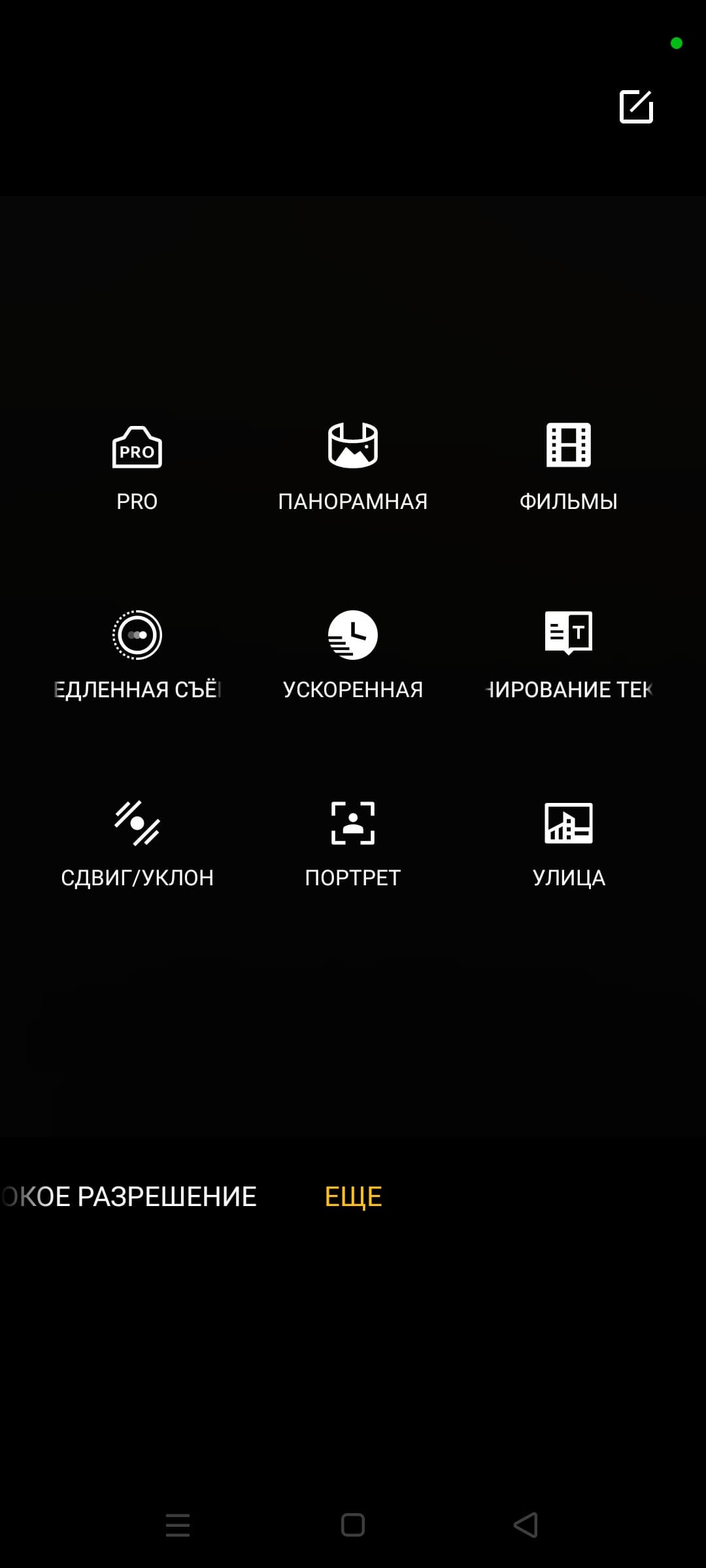Screen dimensions: 706x1568
Task: Tap the ЕЩЕ tab
Action: (353, 1197)
